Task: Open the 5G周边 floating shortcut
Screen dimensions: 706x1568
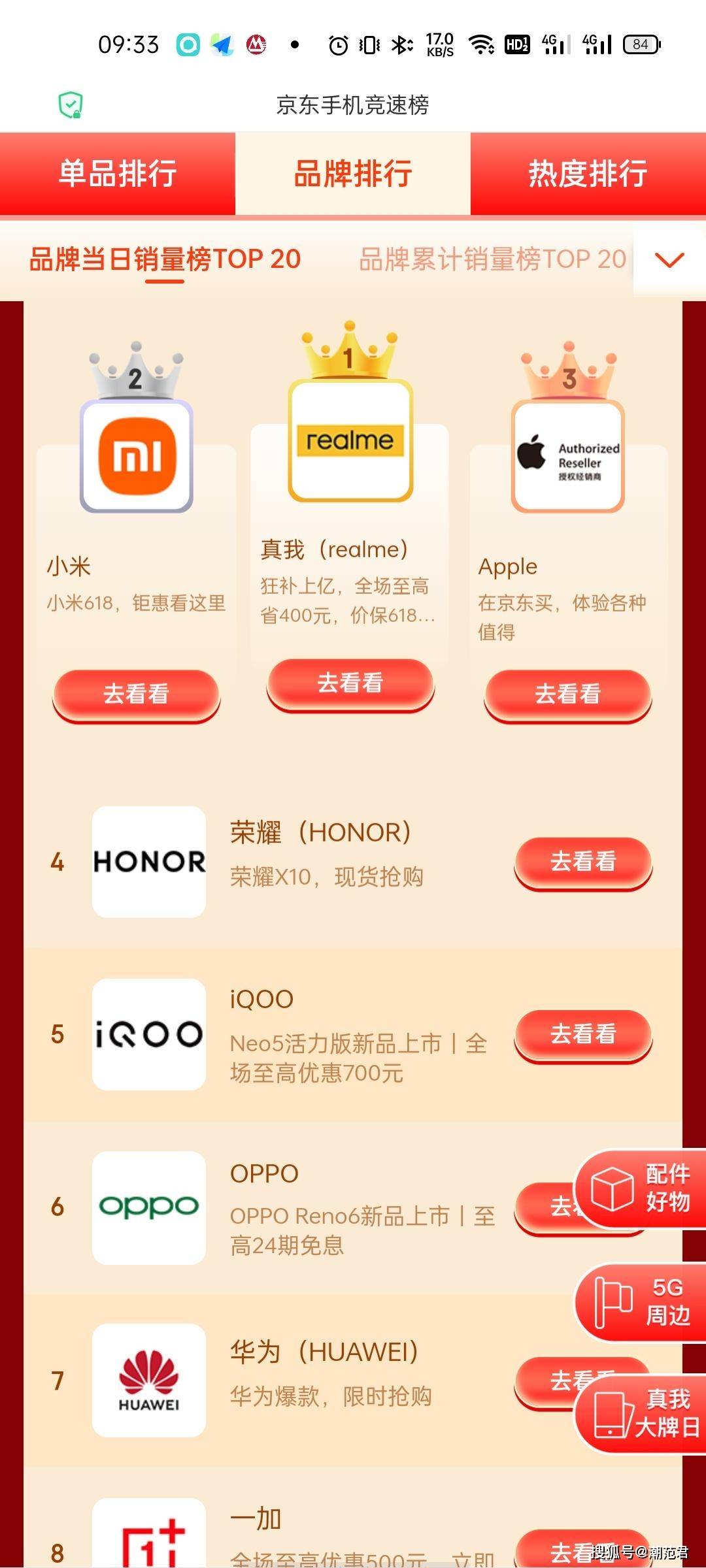Action: [x=642, y=1303]
